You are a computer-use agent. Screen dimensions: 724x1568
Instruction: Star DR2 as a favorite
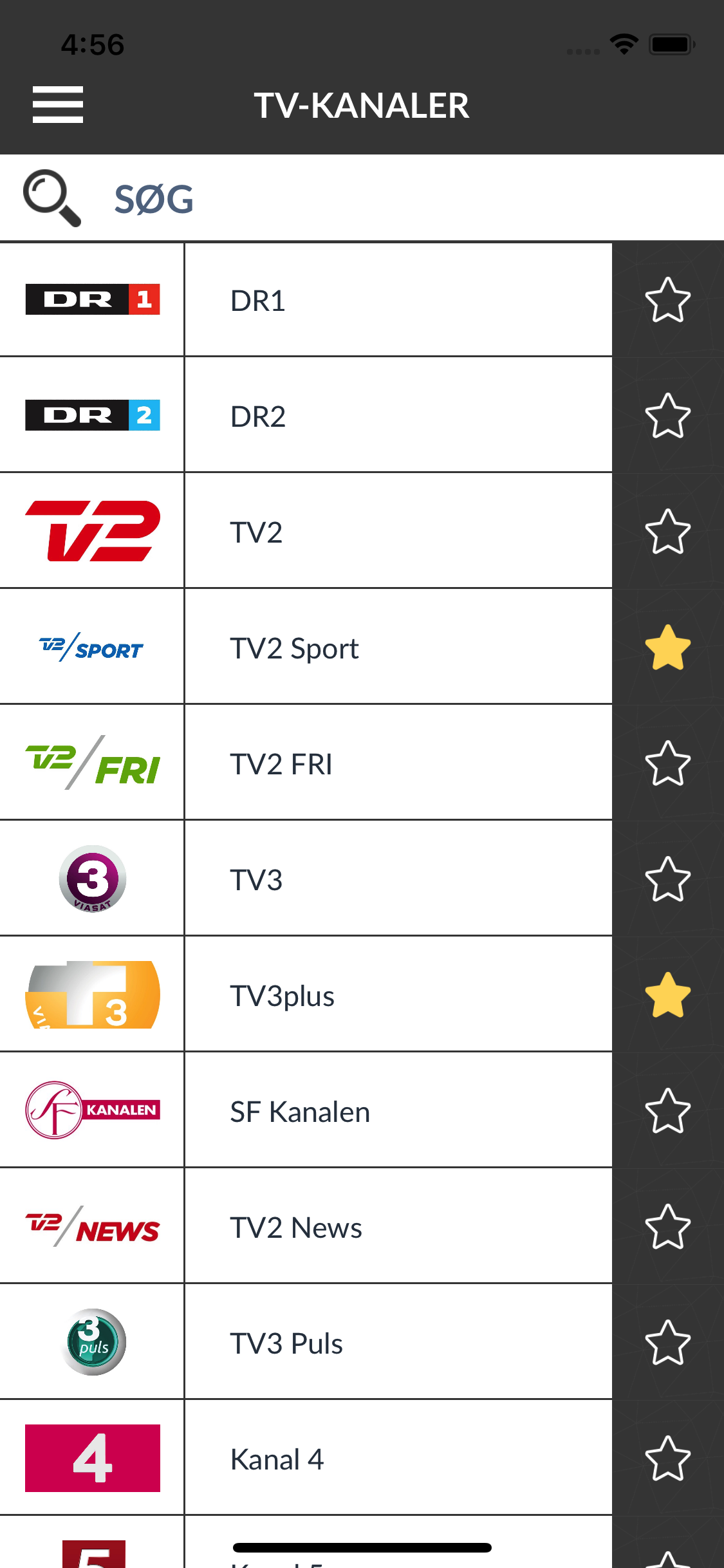point(667,416)
